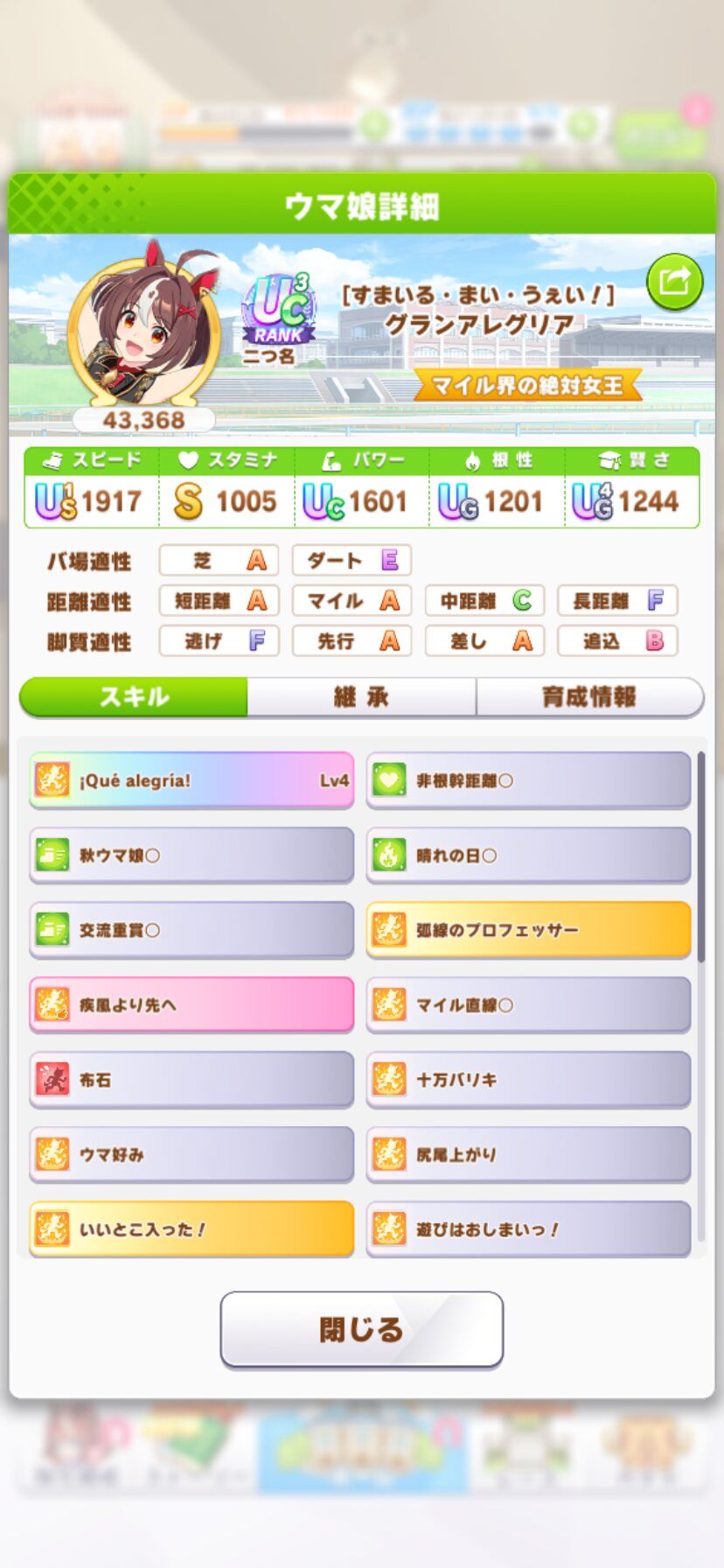
Task: Open the マイル直線○ skill
Action: pos(528,1004)
